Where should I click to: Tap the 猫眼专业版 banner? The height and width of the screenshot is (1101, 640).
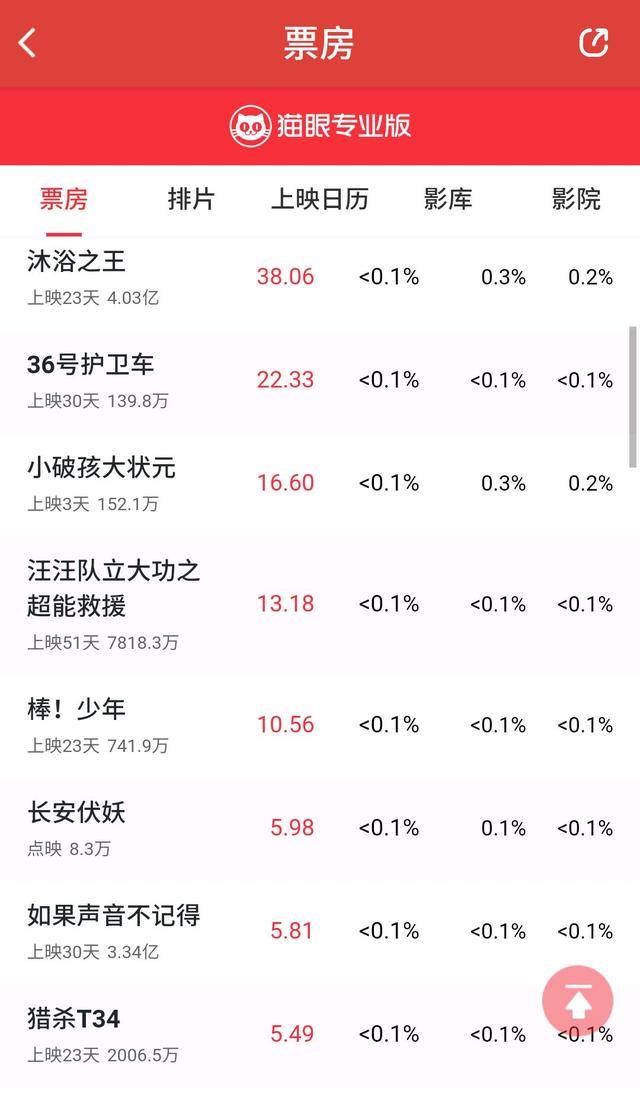[x=320, y=126]
